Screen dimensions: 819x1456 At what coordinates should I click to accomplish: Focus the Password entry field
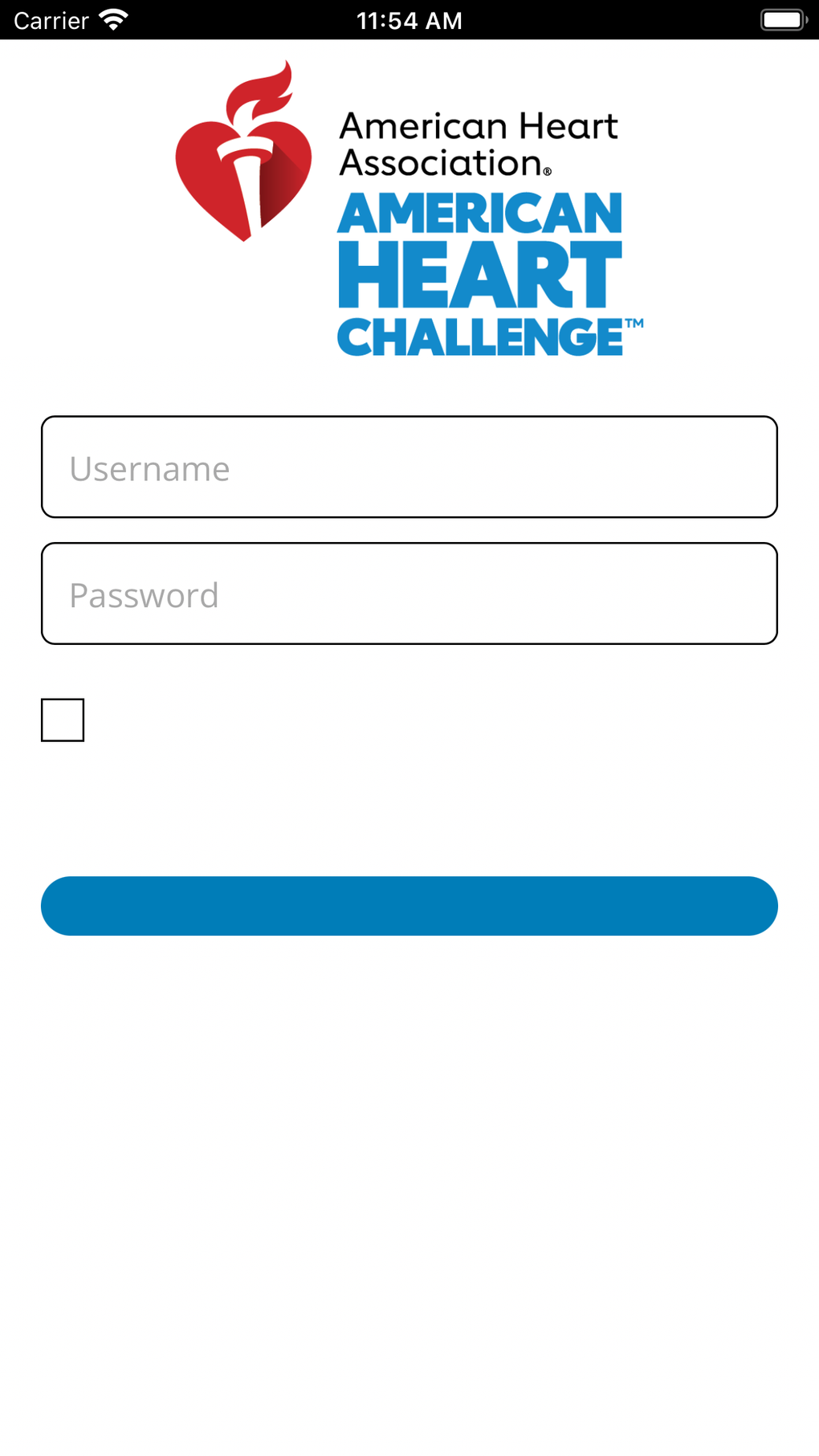click(409, 593)
